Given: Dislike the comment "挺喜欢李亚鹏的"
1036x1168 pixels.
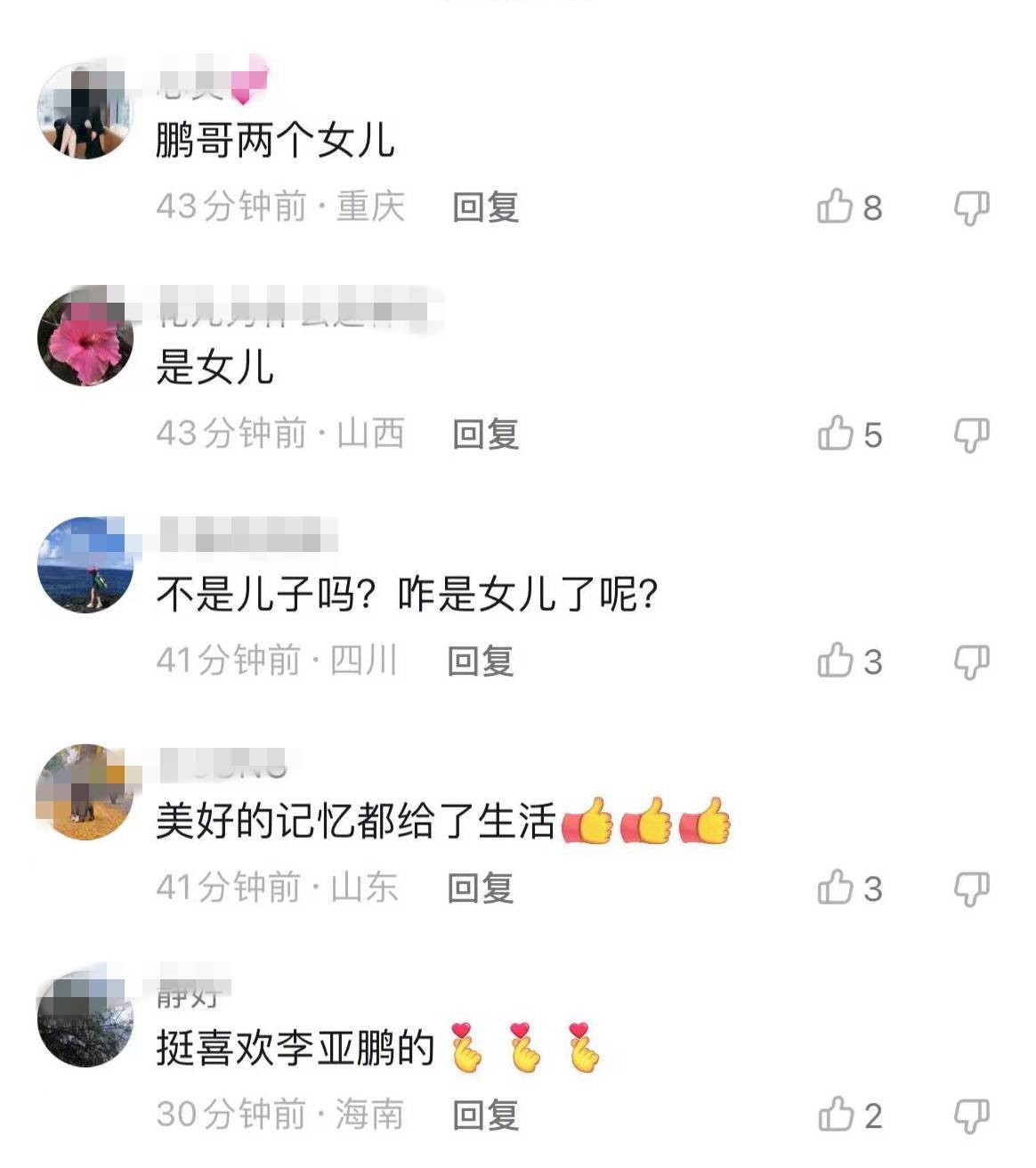Looking at the screenshot, I should point(971,1115).
